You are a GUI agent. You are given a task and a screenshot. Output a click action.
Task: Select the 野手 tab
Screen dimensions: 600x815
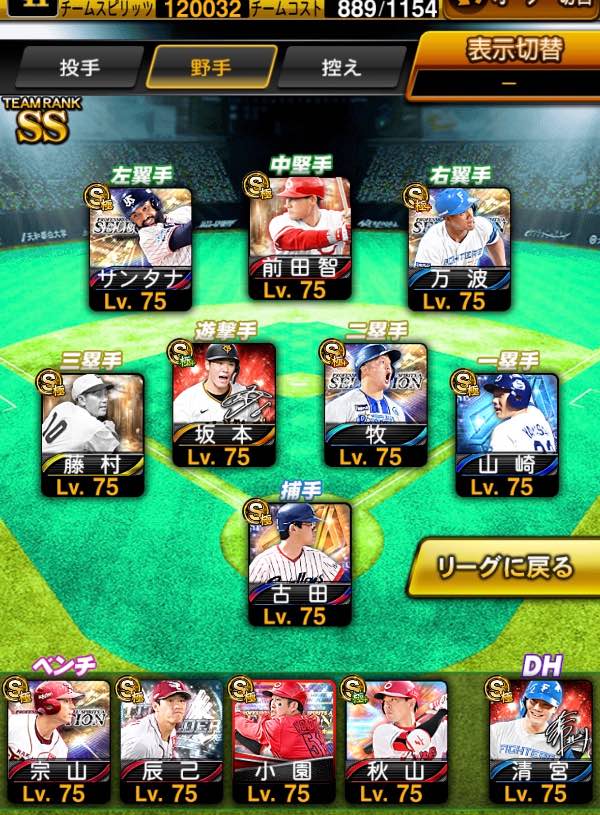click(x=211, y=67)
